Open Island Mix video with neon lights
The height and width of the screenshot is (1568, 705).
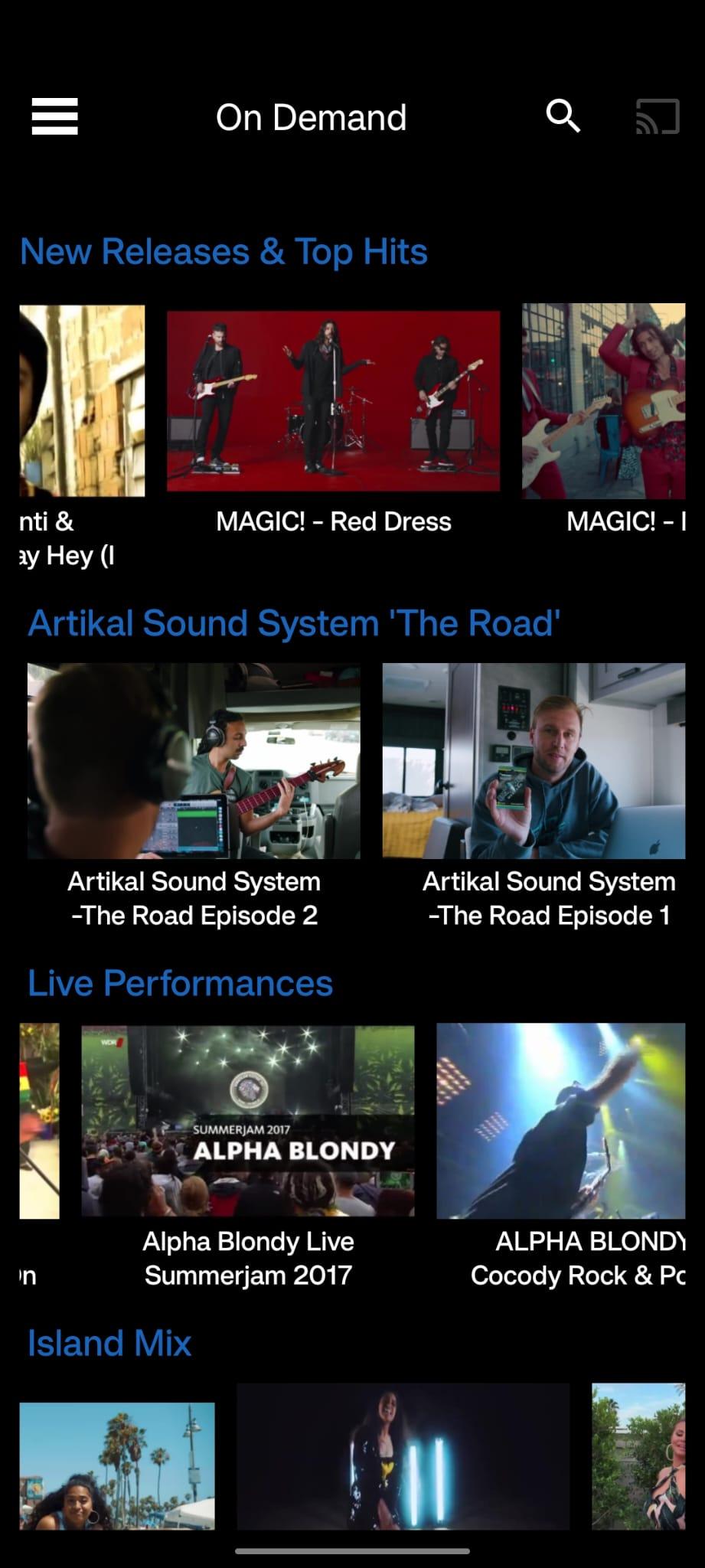(x=403, y=1456)
